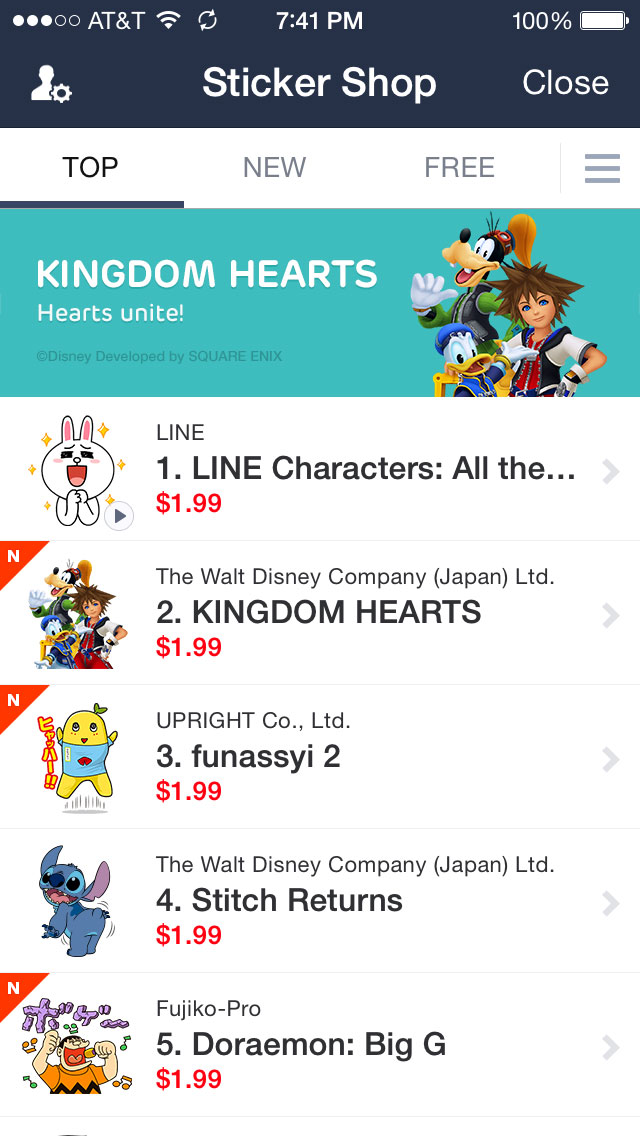Close the Sticker Shop

565,83
